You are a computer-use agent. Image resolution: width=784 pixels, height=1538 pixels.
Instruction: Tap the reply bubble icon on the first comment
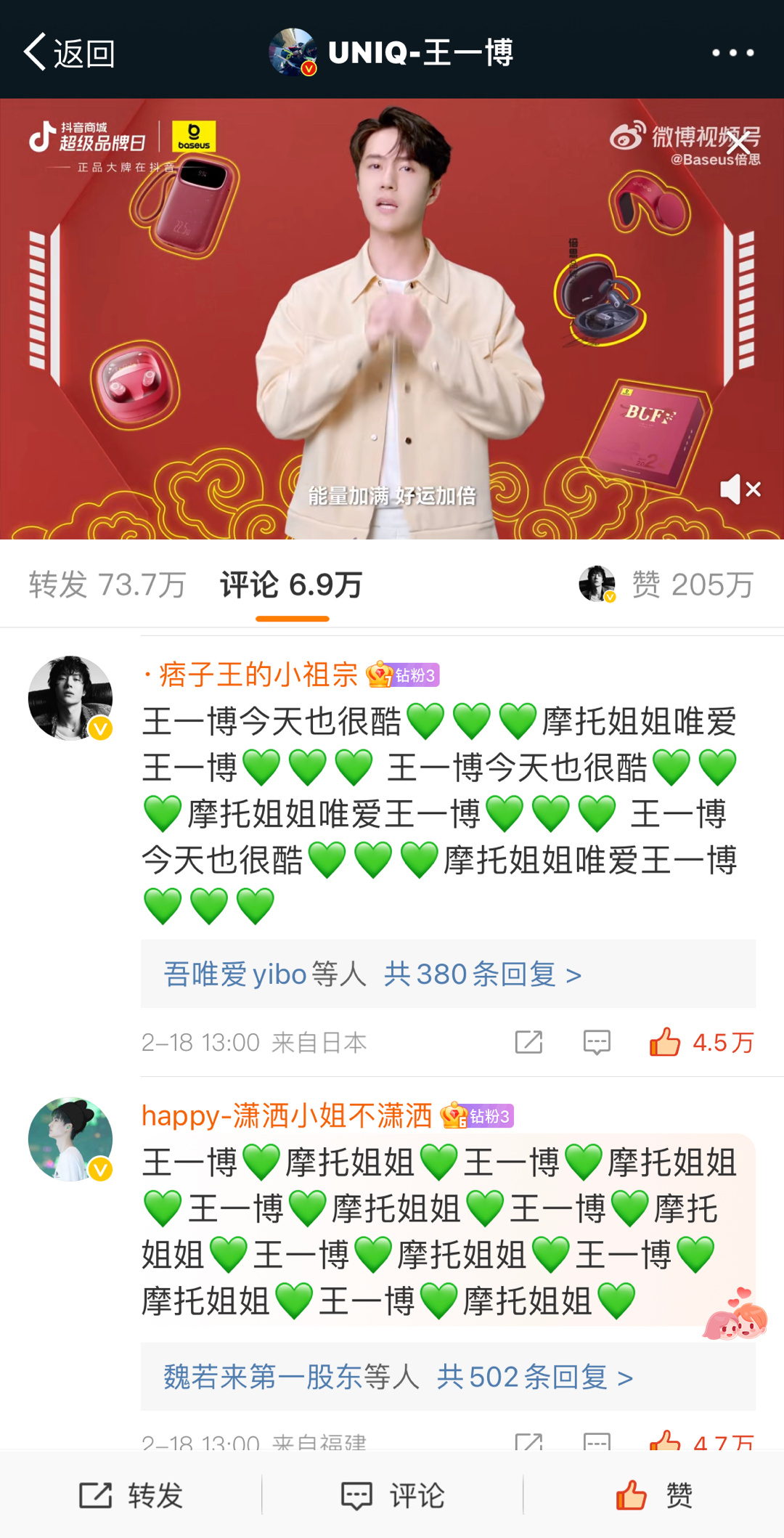tap(596, 1042)
